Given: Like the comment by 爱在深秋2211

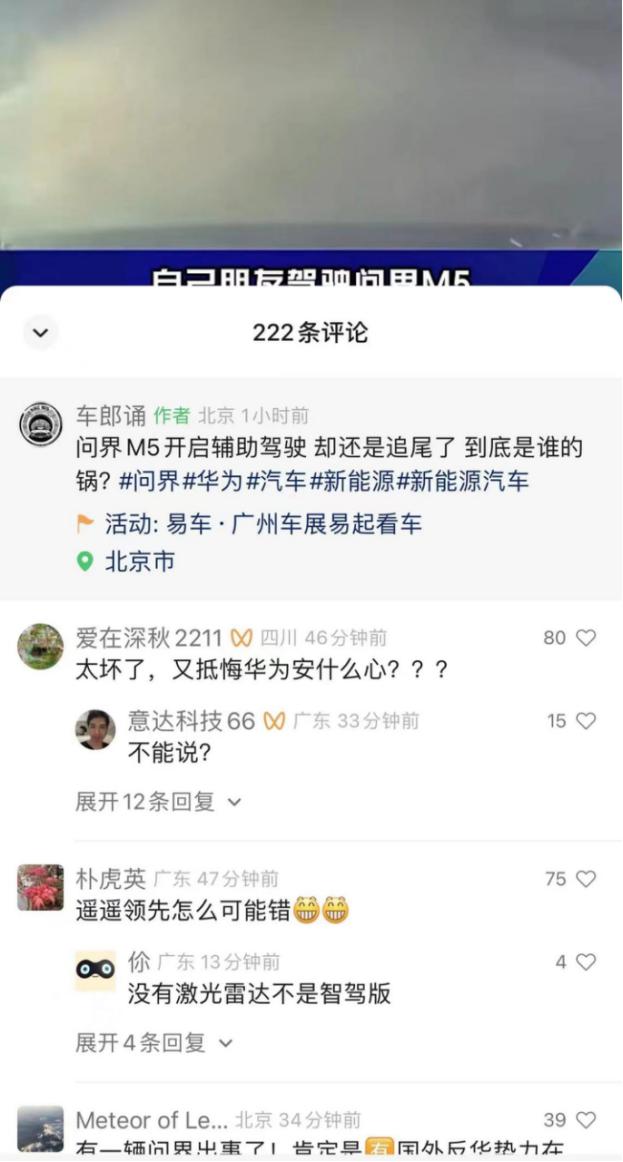Looking at the screenshot, I should pyautogui.click(x=586, y=638).
